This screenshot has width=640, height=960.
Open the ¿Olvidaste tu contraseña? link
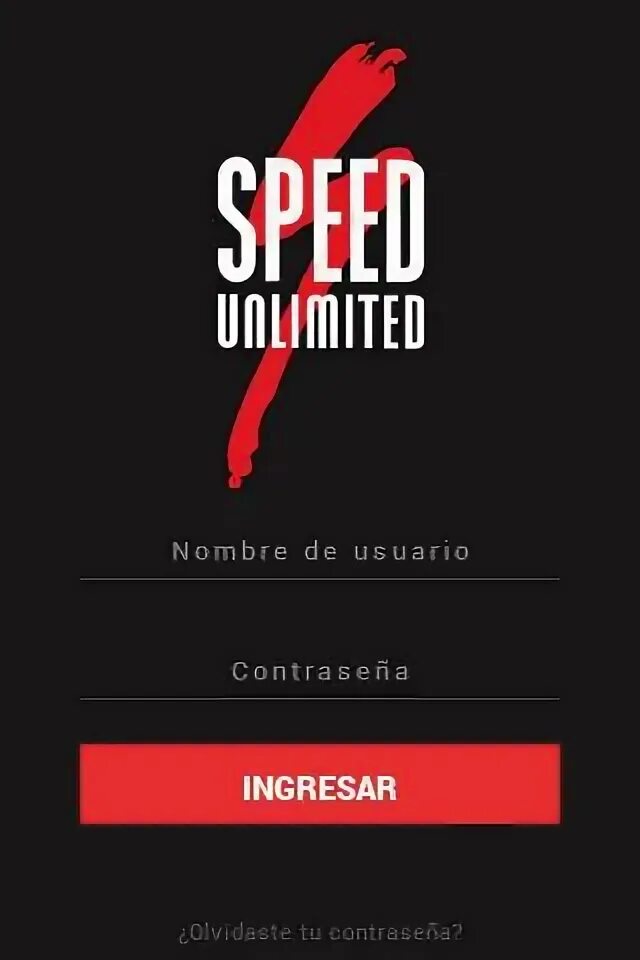pos(320,932)
